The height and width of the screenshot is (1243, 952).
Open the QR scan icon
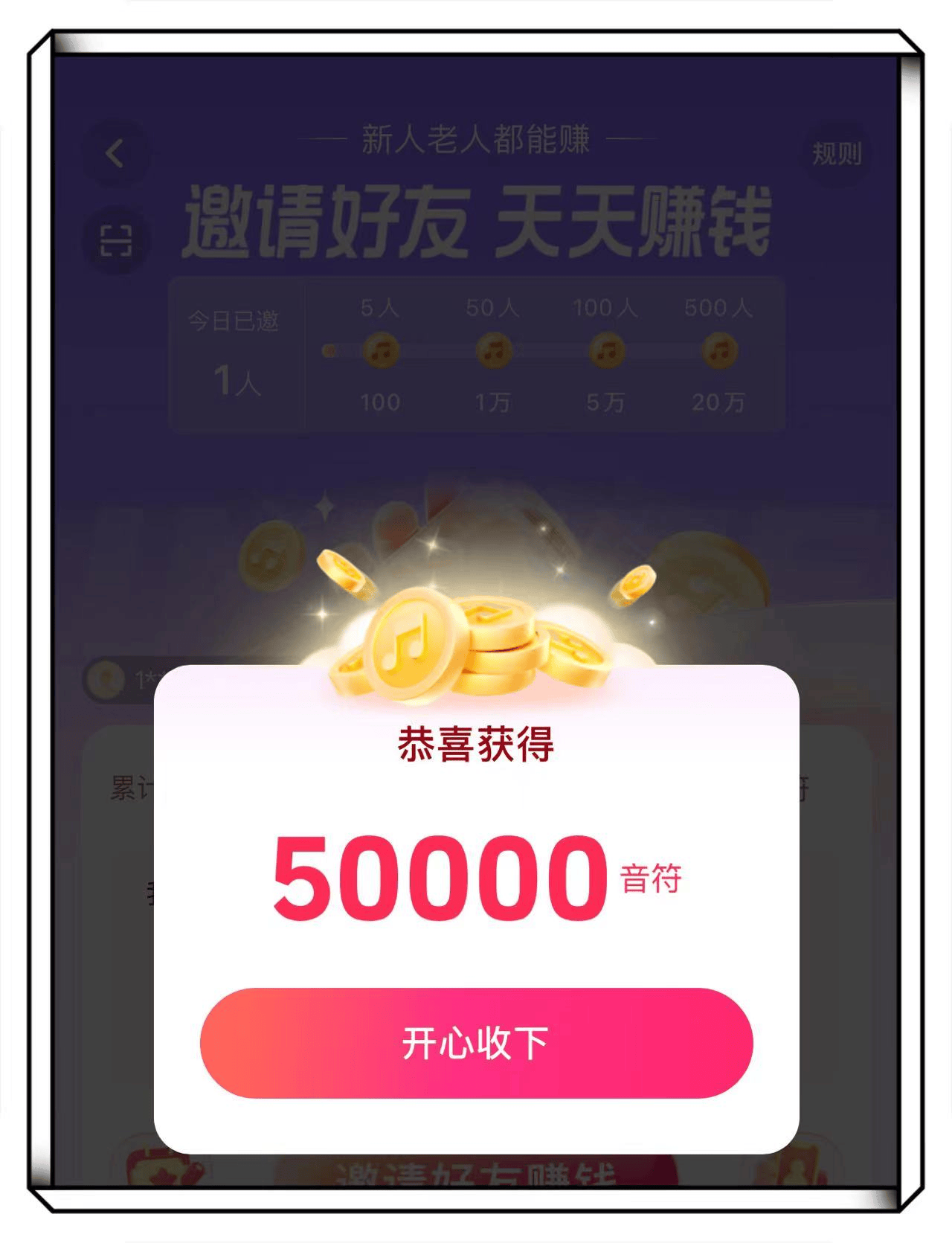click(x=116, y=241)
